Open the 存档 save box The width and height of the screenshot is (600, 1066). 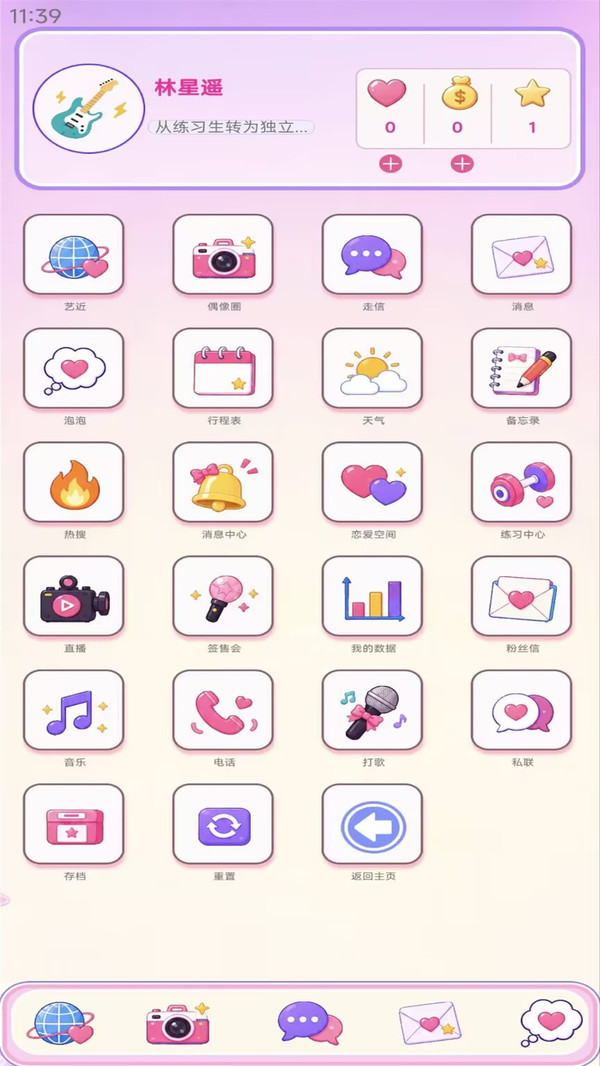[73, 824]
